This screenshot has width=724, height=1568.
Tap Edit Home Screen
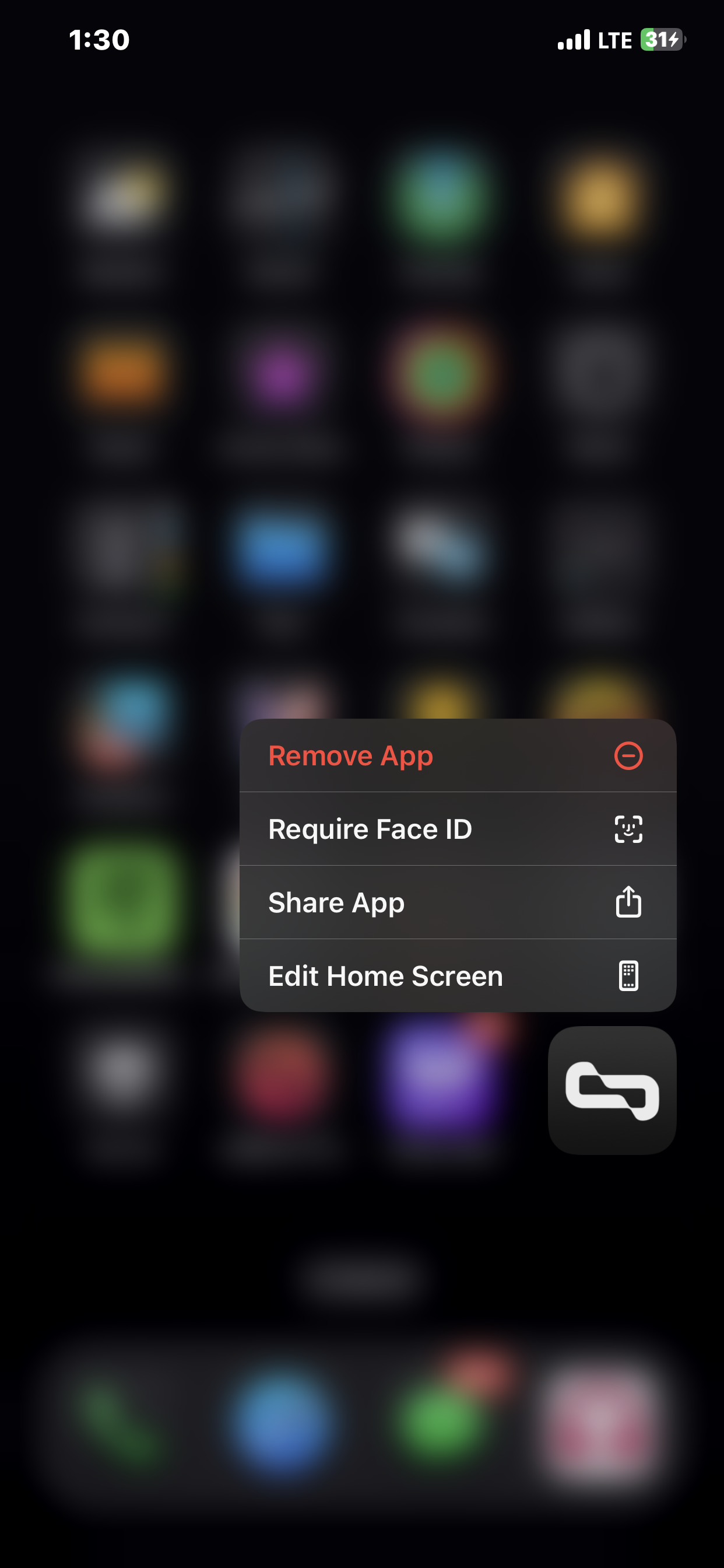click(458, 976)
